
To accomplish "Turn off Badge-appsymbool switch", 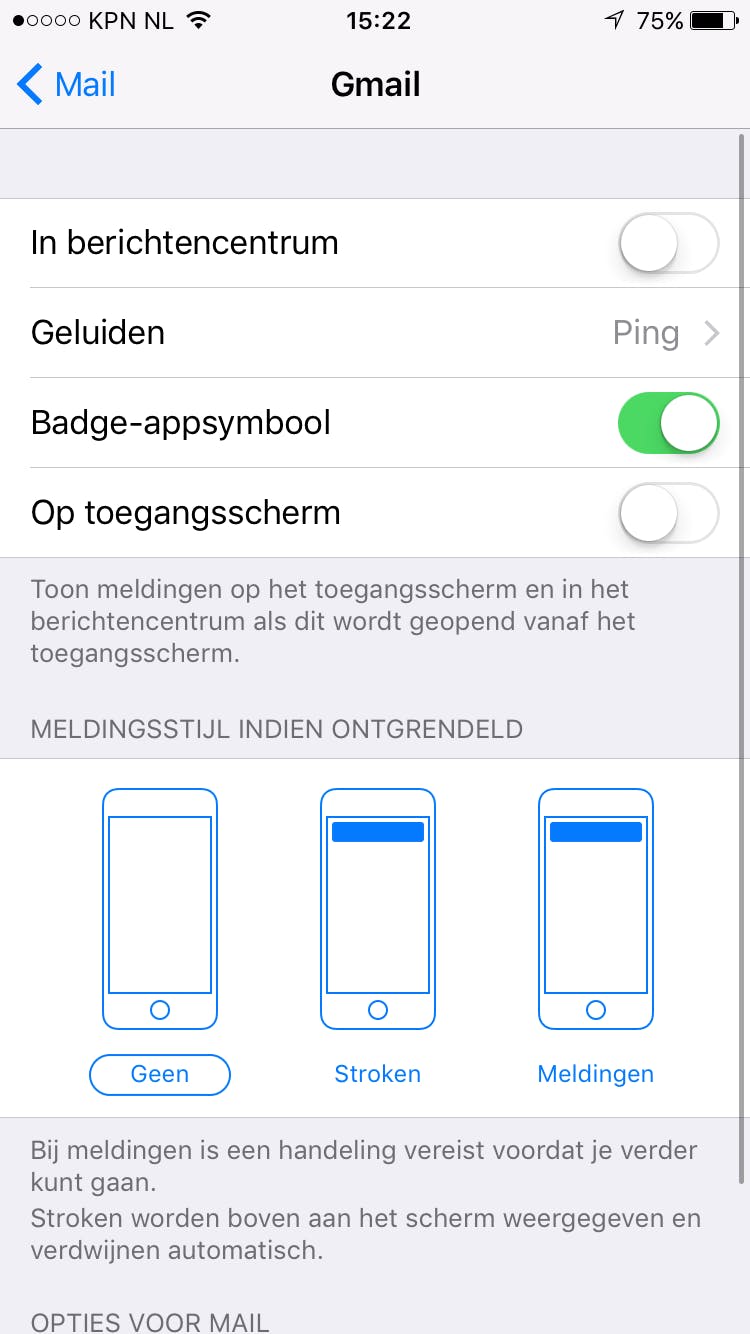I will pyautogui.click(x=668, y=423).
